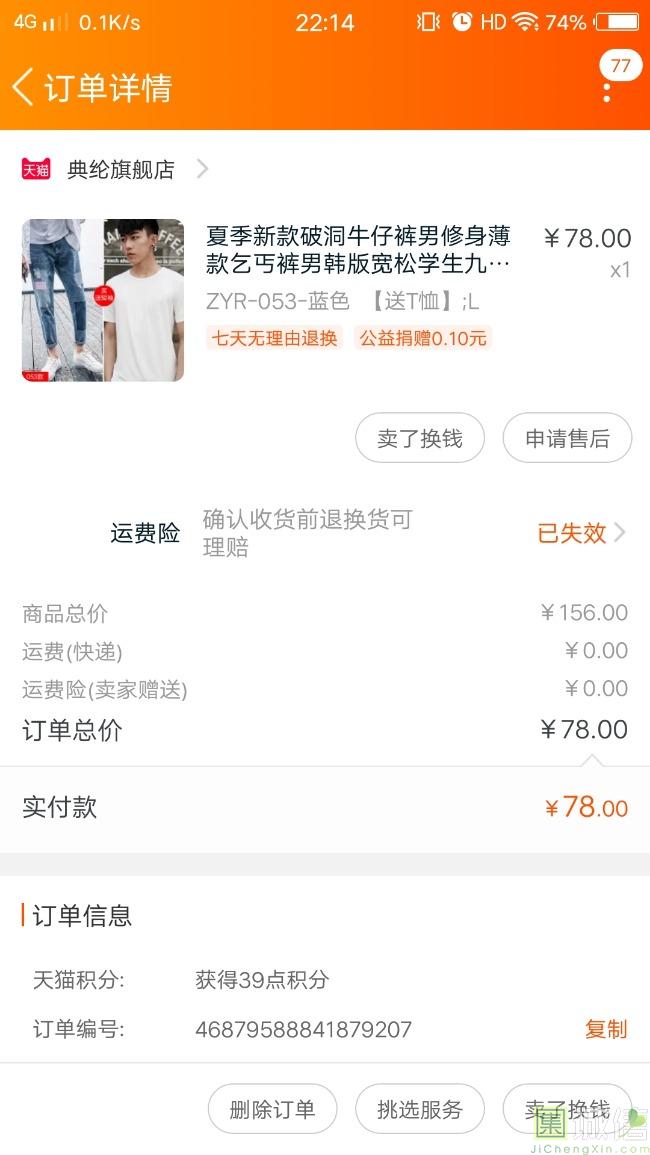Tap the 申请售后 button
This screenshot has height=1155, width=650.
click(567, 438)
